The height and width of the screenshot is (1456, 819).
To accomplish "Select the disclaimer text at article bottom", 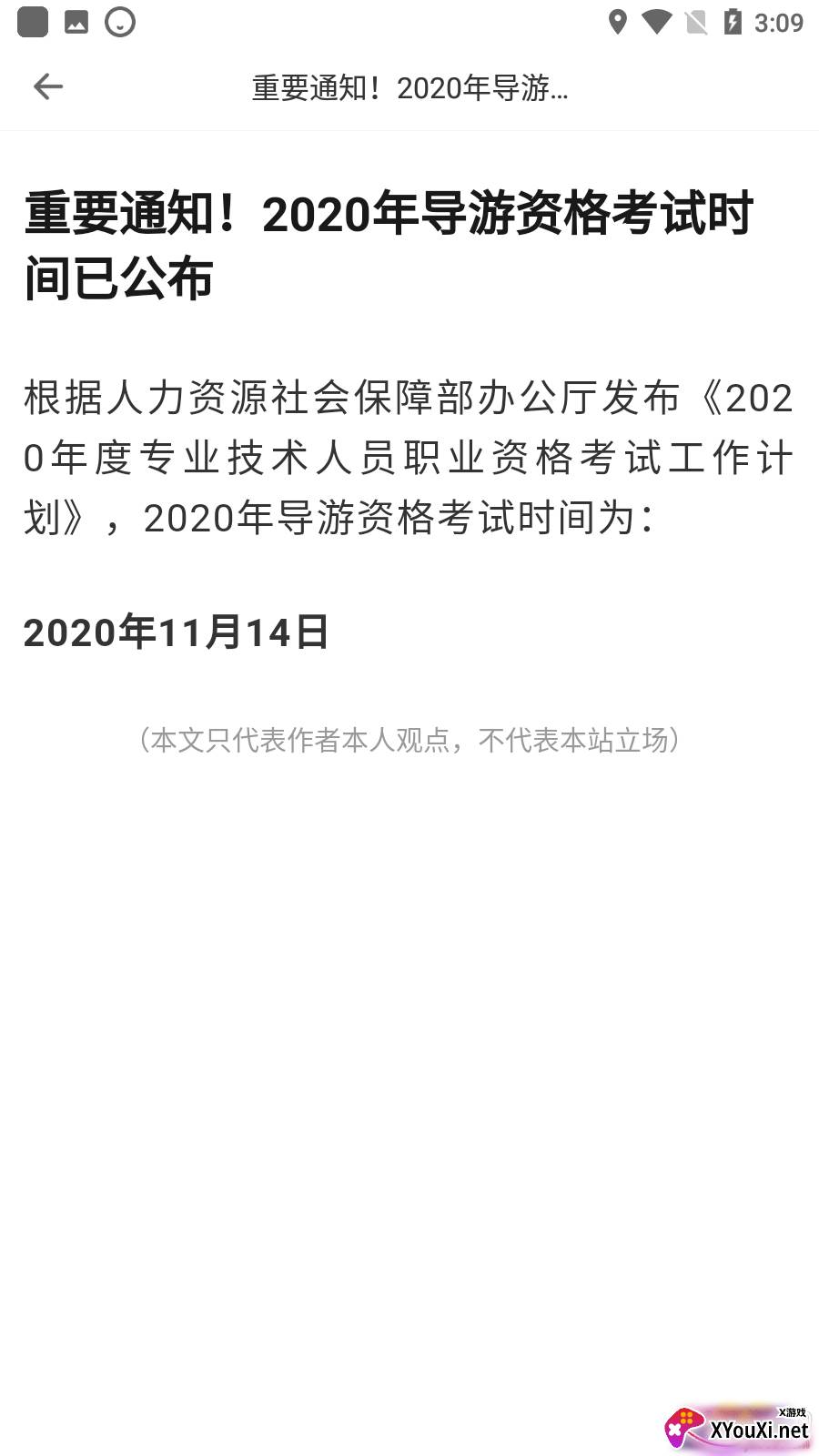I will click(x=409, y=740).
